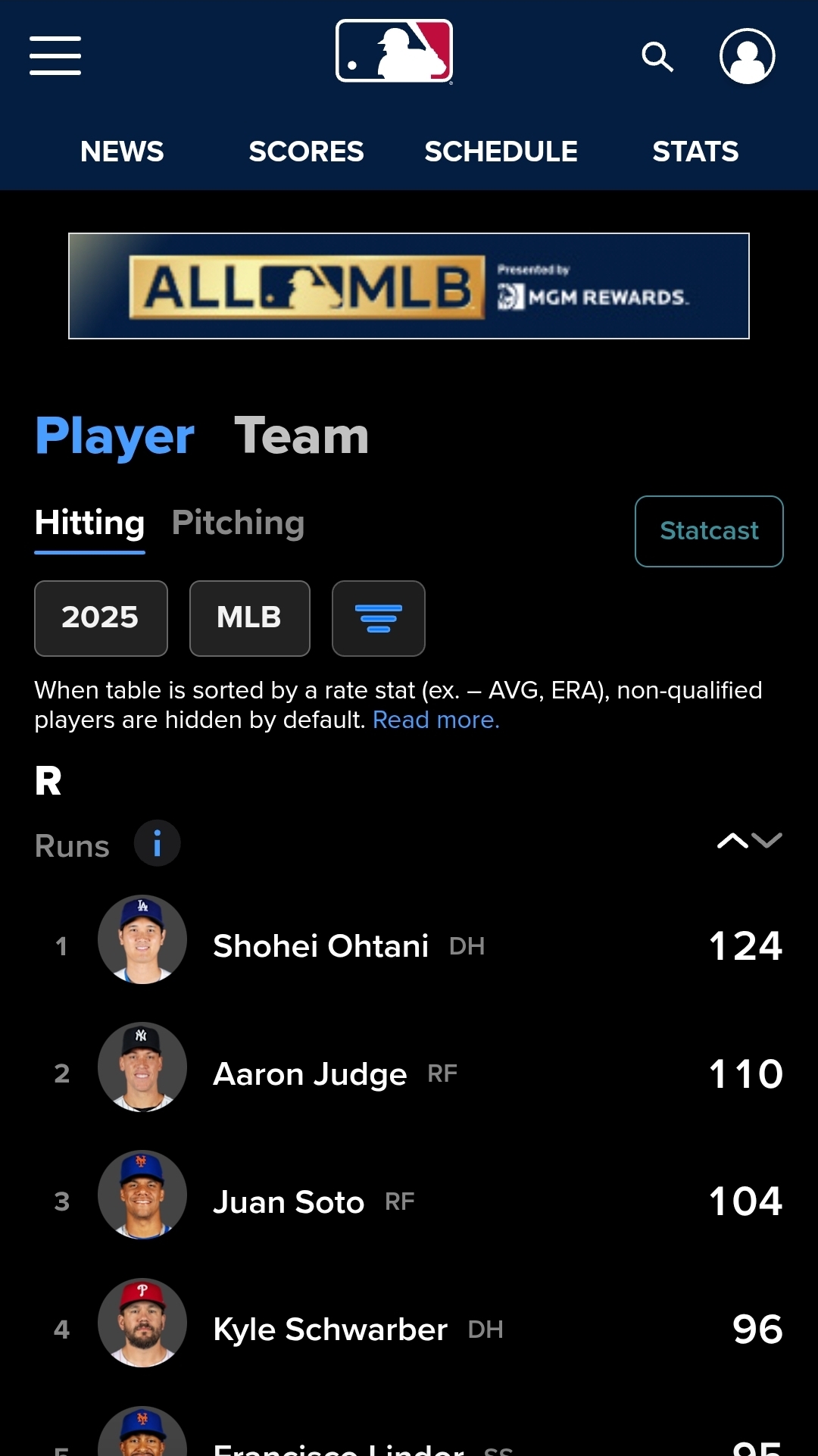The image size is (818, 1456).
Task: Tap the search magnifier icon
Action: click(657, 56)
